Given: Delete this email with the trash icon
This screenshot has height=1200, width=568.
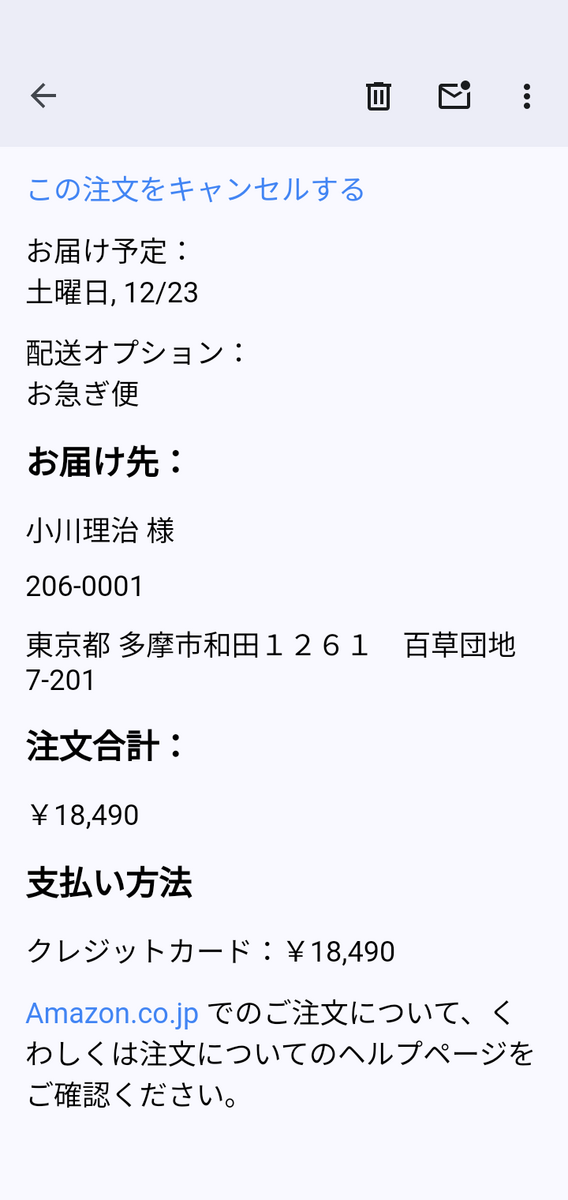Looking at the screenshot, I should (378, 96).
